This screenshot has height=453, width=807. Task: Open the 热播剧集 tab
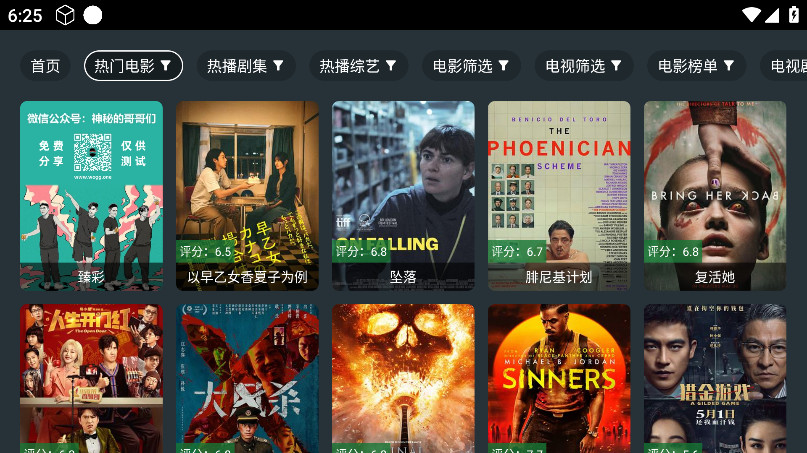(245, 66)
